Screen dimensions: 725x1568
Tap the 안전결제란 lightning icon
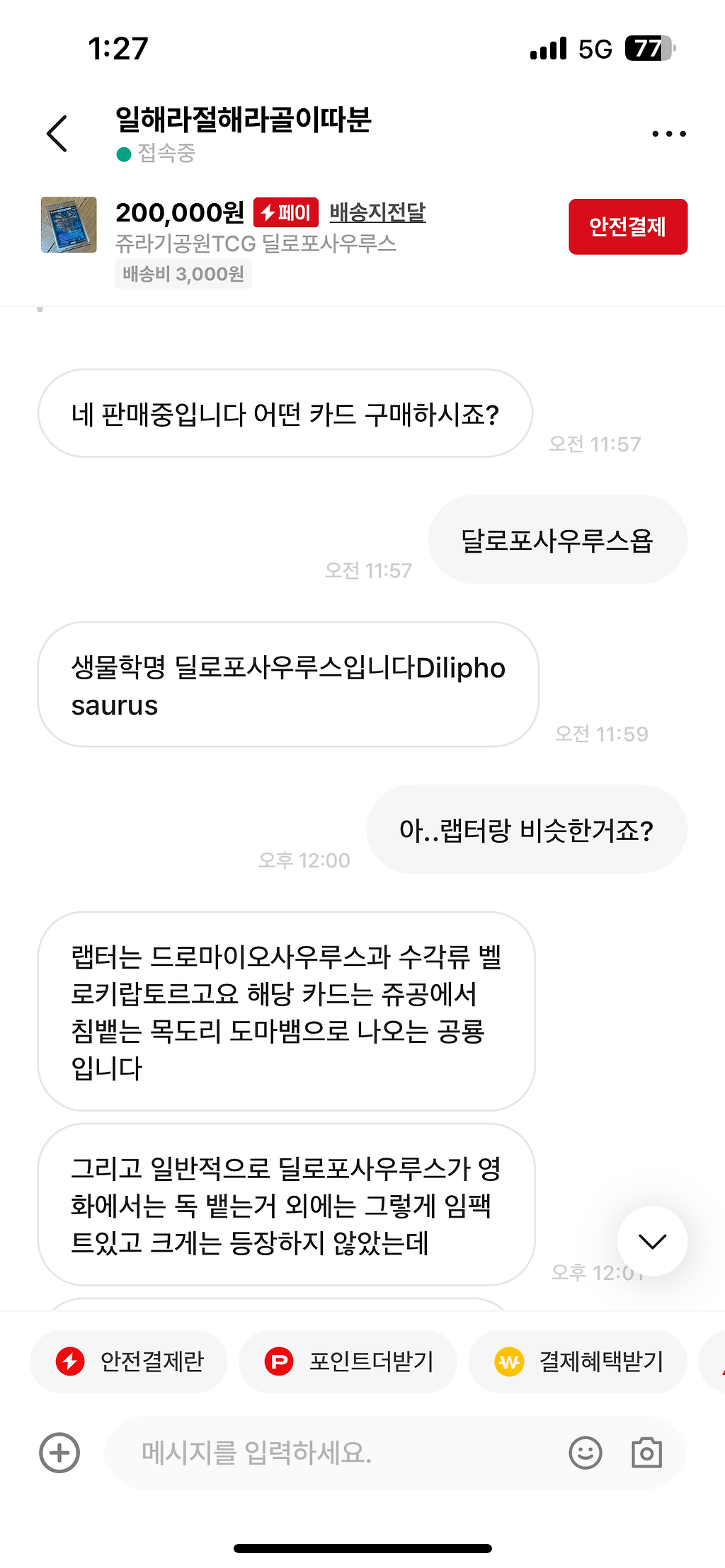point(70,1361)
